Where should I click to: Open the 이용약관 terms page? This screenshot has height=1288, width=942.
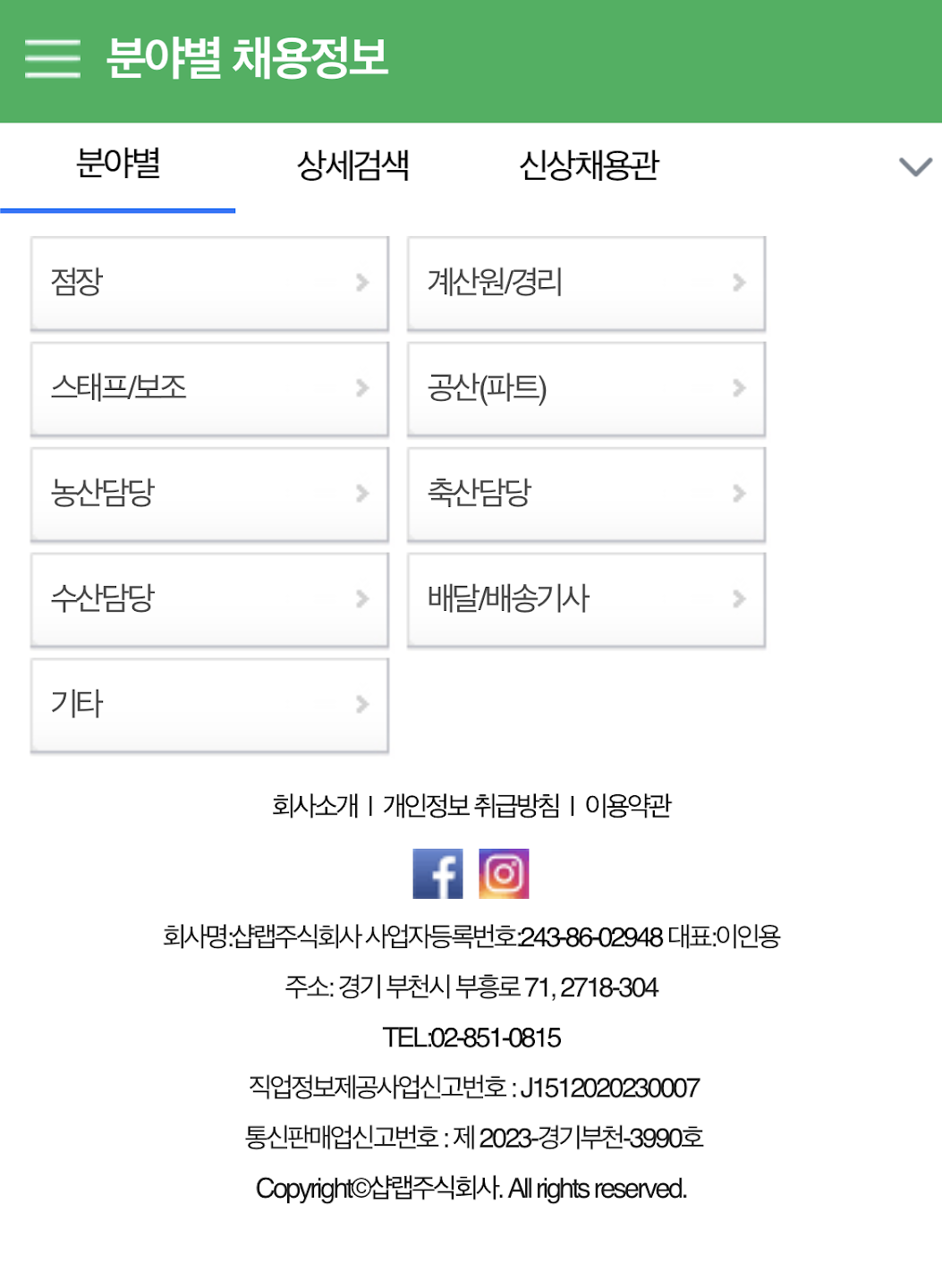630,806
